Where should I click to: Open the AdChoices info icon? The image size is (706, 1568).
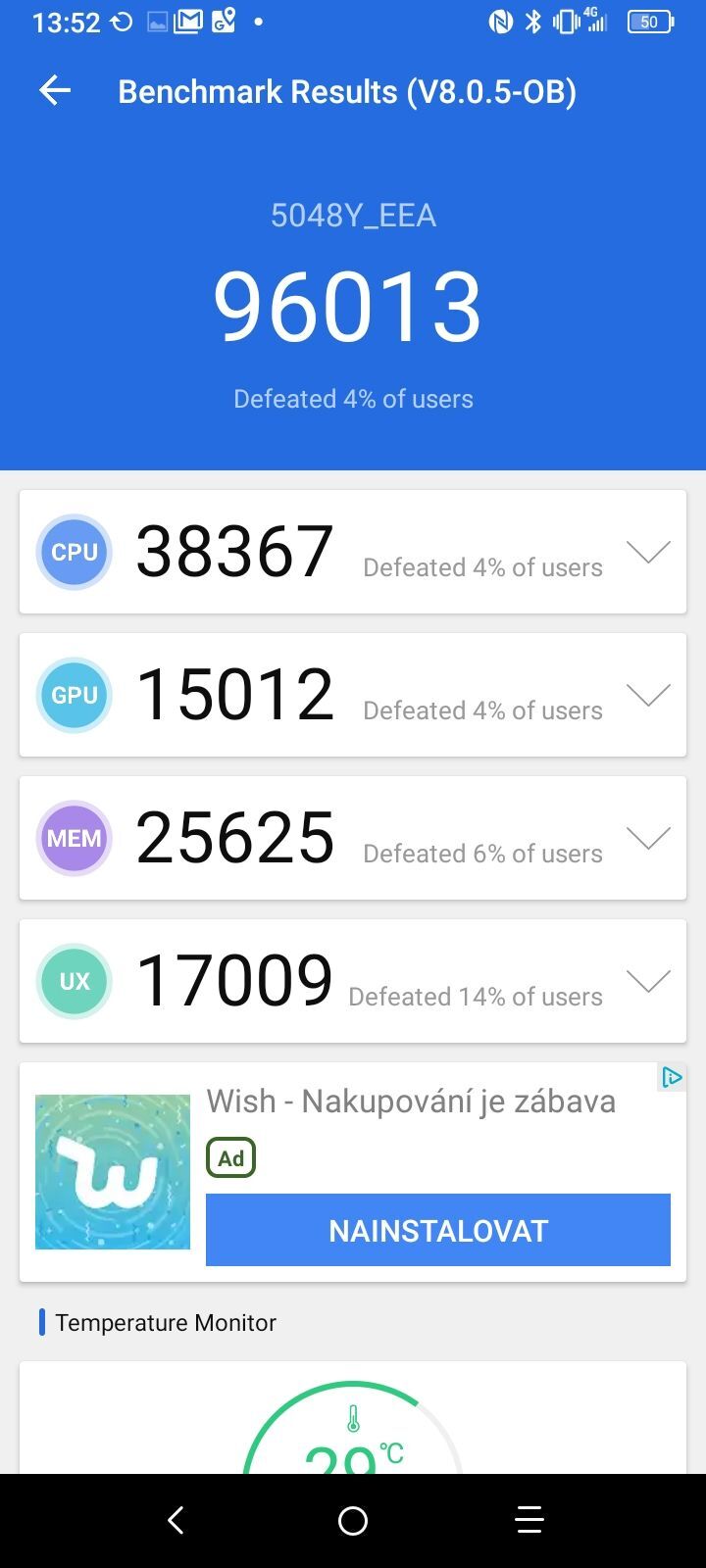pos(672,1078)
